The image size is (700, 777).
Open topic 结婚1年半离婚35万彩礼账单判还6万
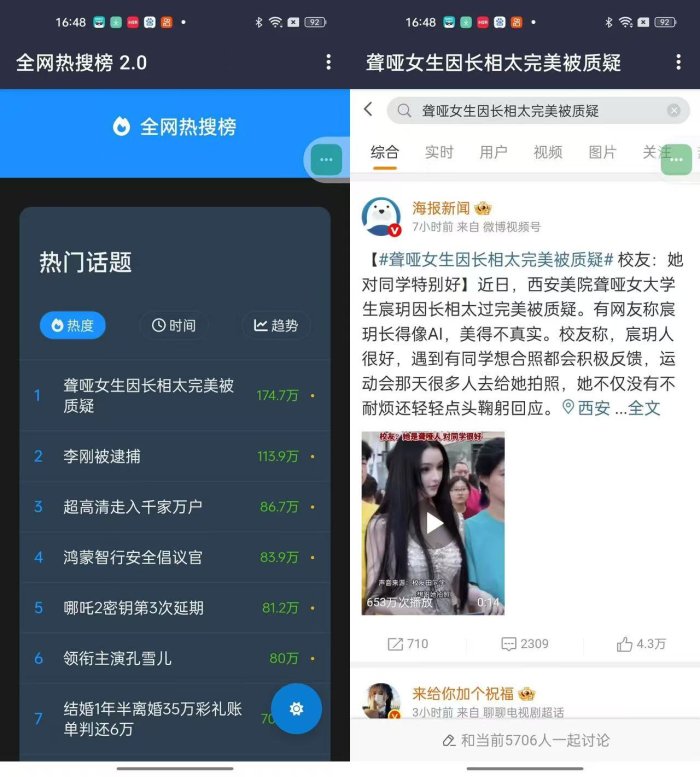[150, 718]
